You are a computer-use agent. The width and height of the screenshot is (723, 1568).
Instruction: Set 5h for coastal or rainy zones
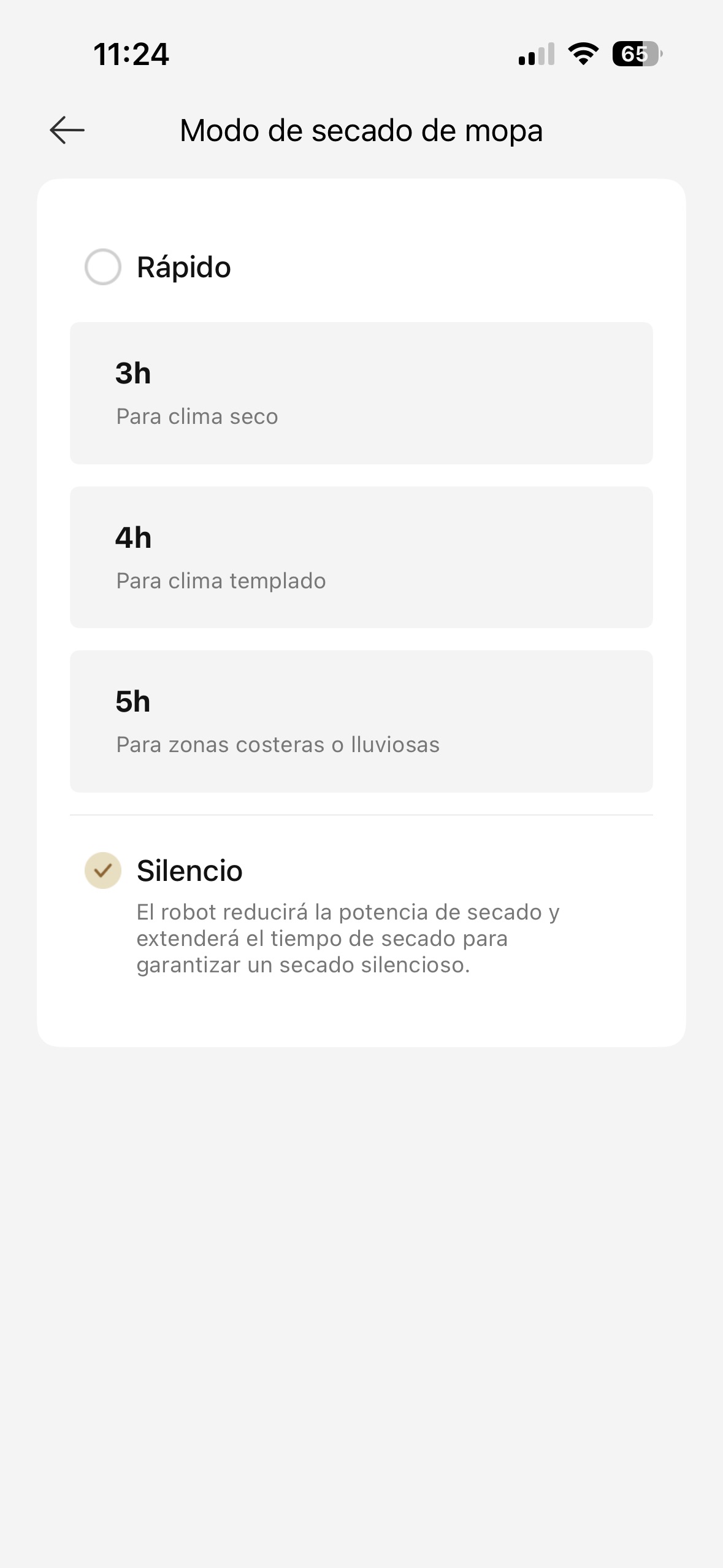[x=361, y=721]
